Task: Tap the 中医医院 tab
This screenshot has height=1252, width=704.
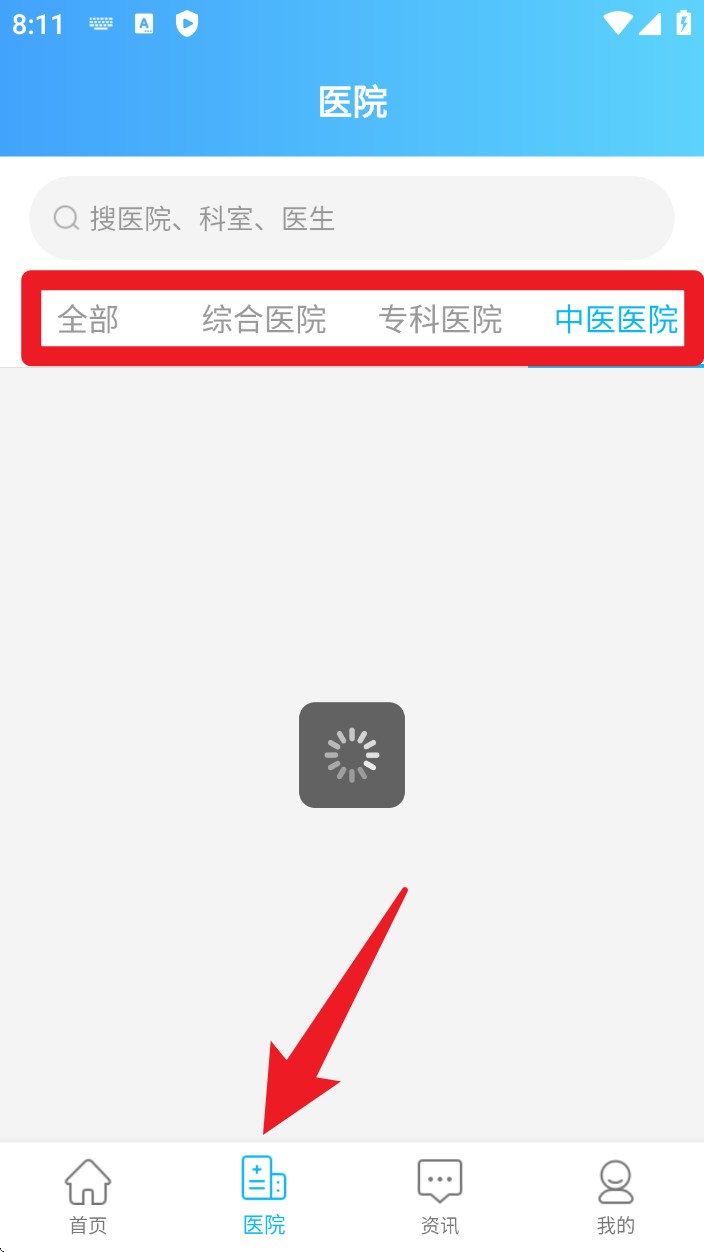Action: tap(616, 320)
